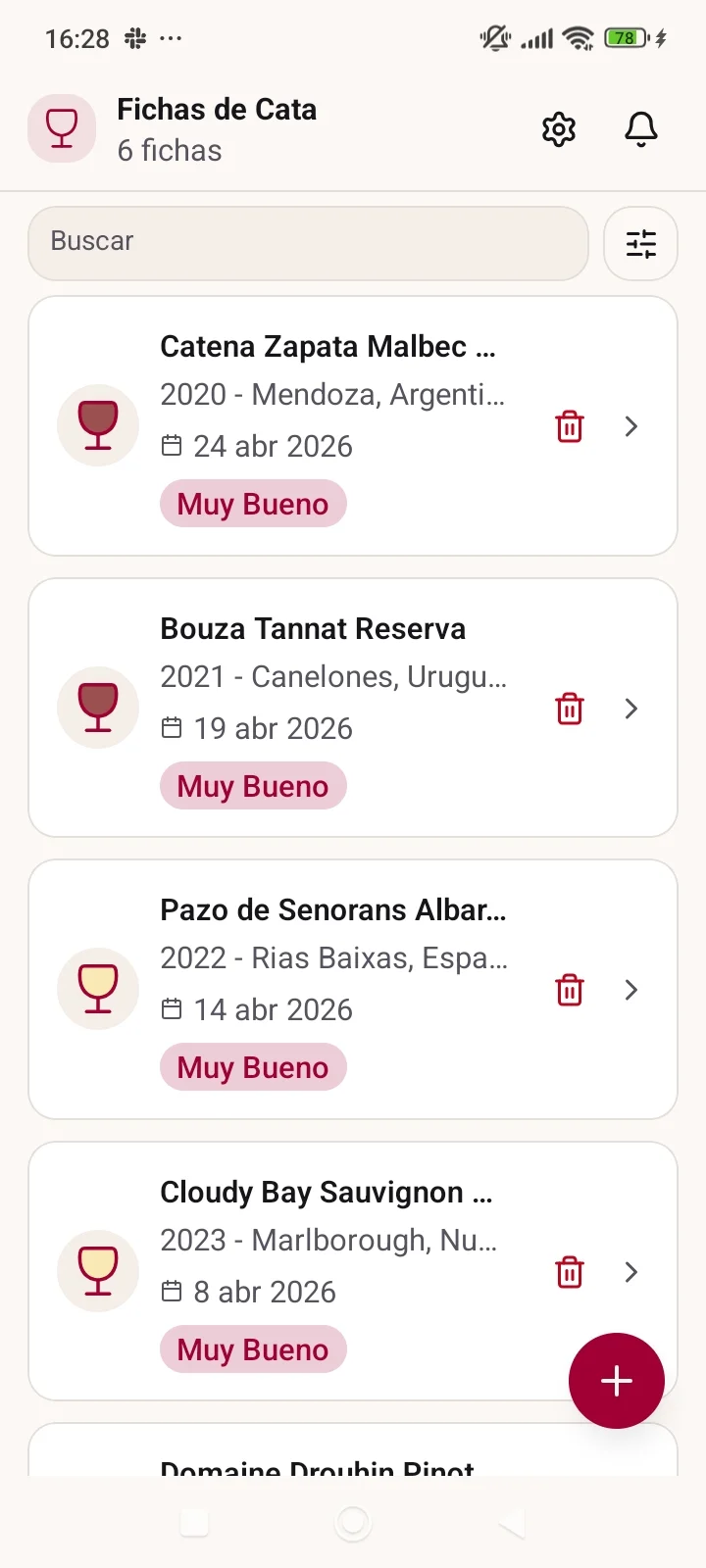Open the search filters icon
Viewport: 706px width, 1568px height.
(640, 243)
